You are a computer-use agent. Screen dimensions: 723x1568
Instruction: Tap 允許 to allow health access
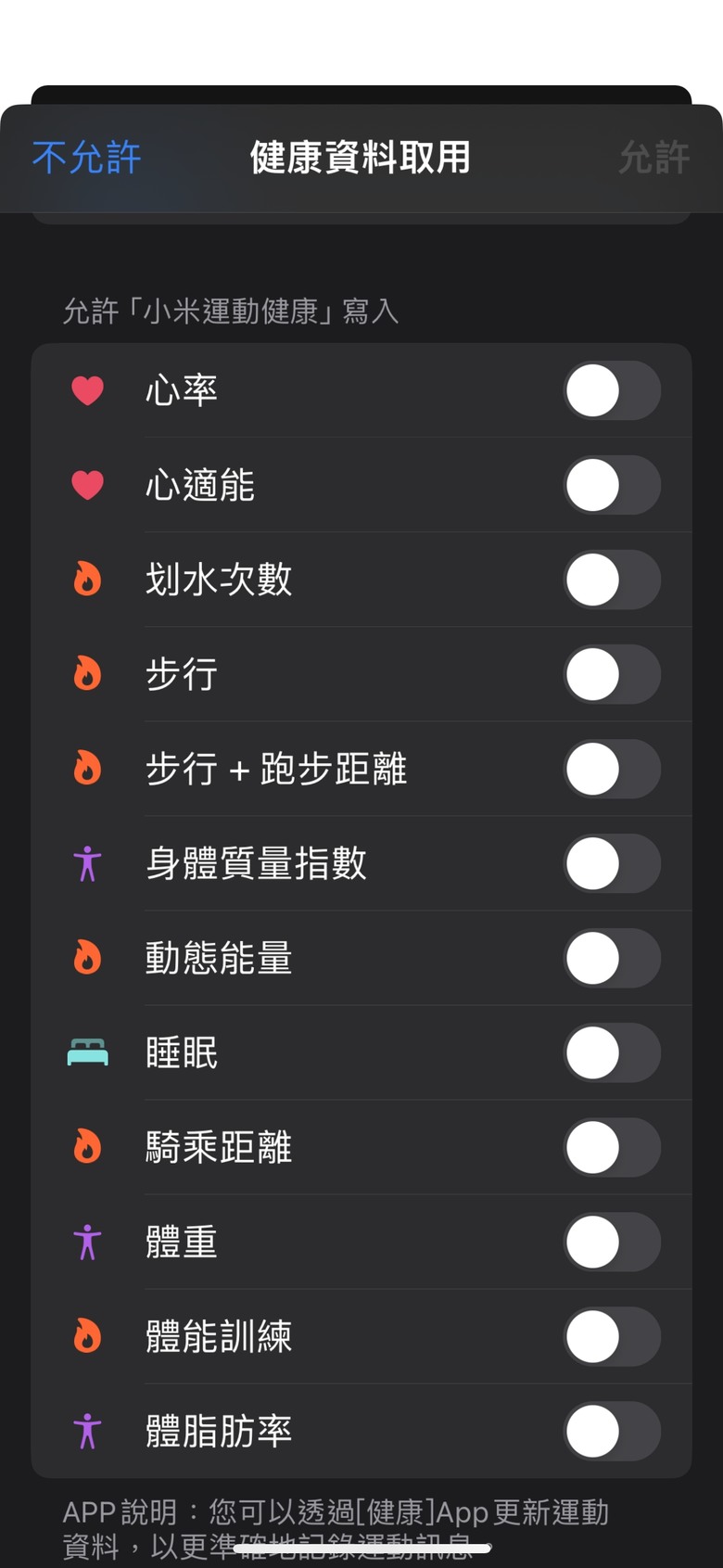[x=653, y=158]
